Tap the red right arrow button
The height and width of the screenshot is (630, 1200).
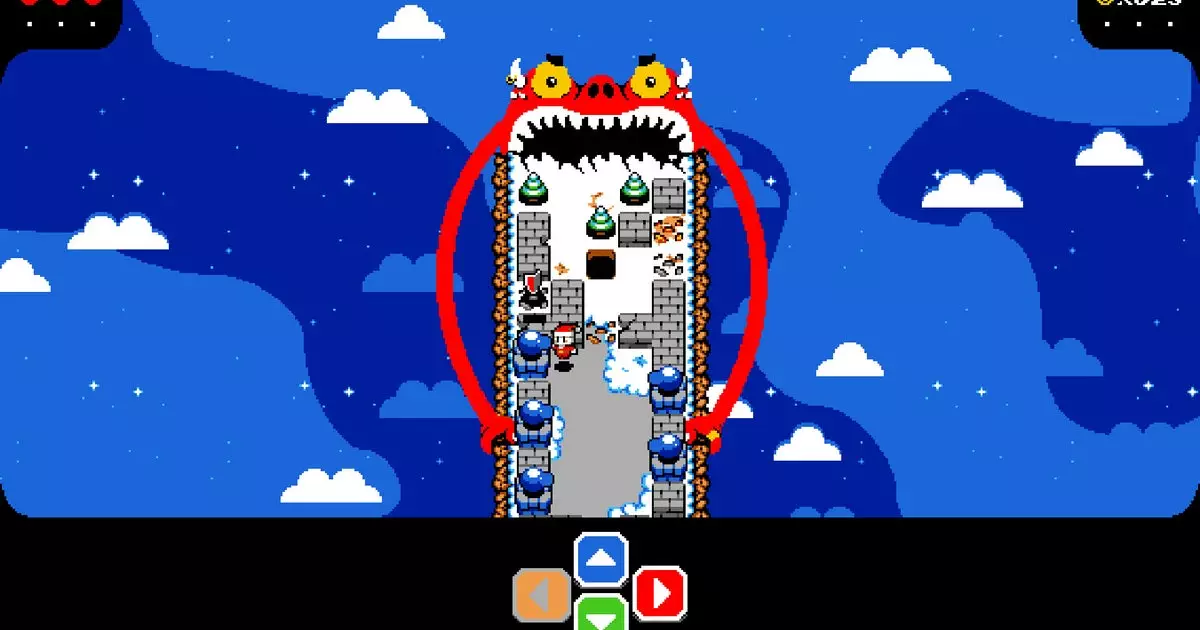pyautogui.click(x=660, y=593)
